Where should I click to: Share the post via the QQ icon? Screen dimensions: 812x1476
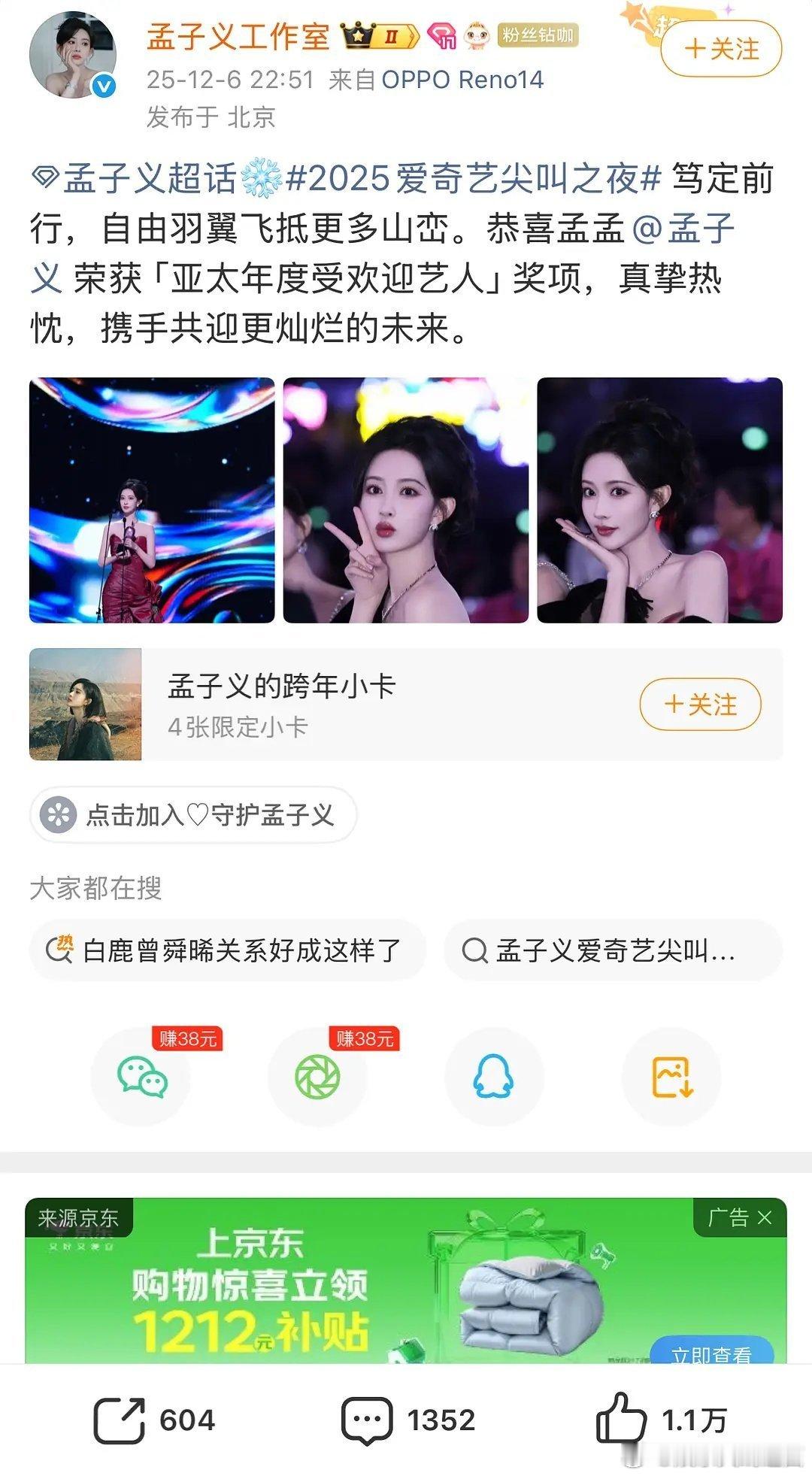[x=492, y=1078]
